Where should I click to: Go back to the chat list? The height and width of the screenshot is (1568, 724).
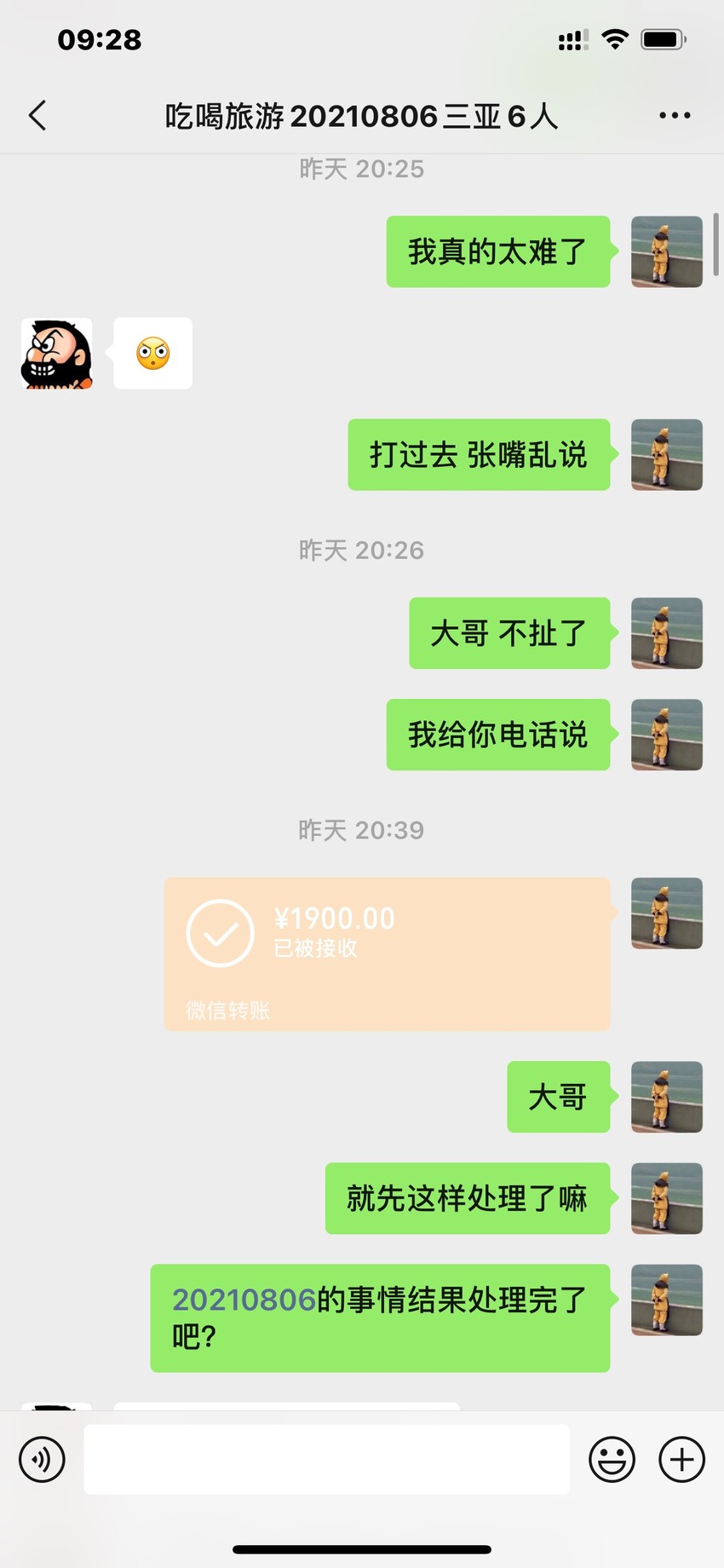37,115
